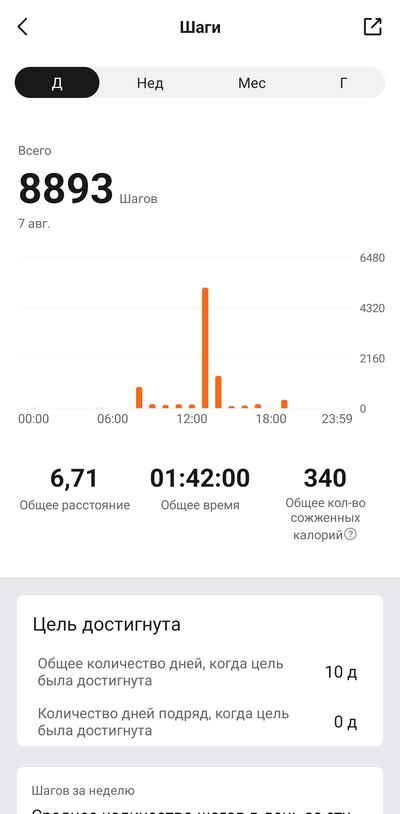Go back from the Шаги screen
400x814 pixels.
(x=22, y=26)
